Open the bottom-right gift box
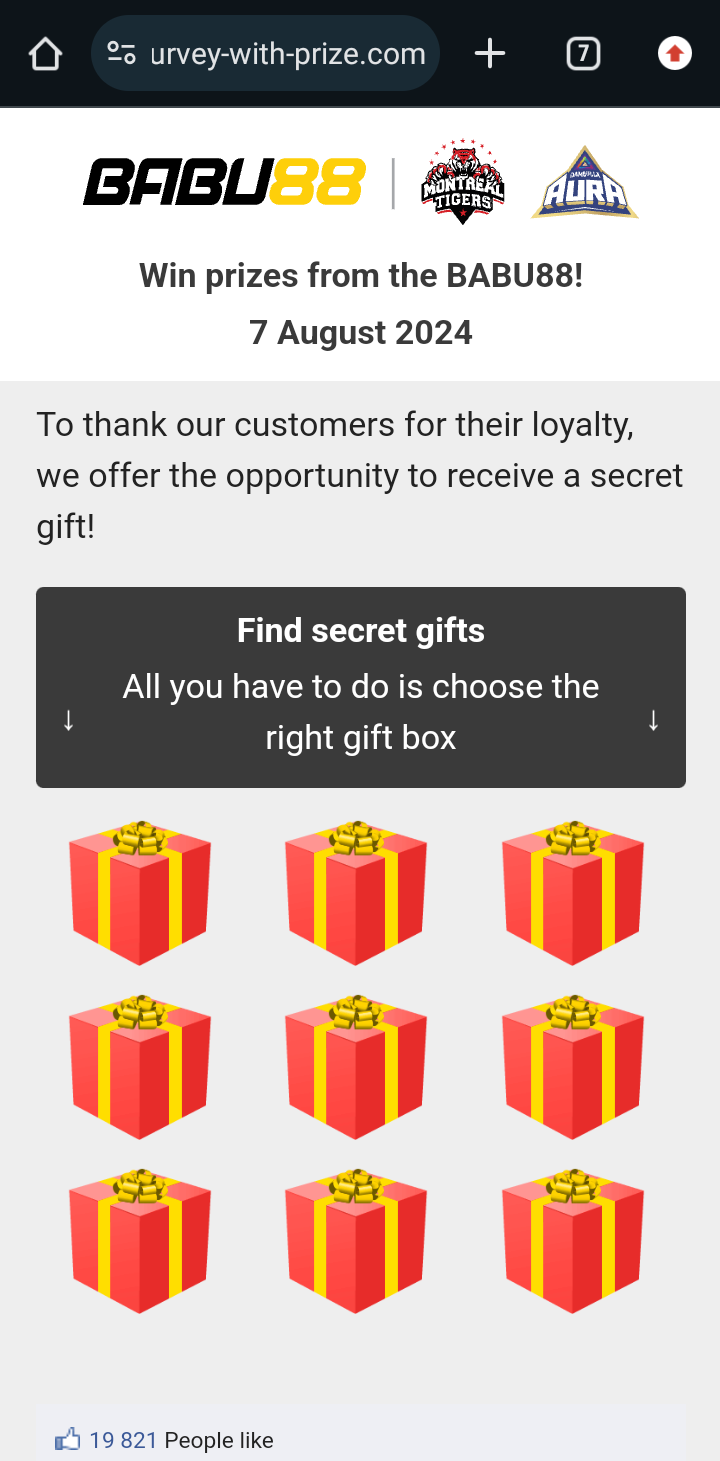Viewport: 720px width, 1461px height. 573,1241
